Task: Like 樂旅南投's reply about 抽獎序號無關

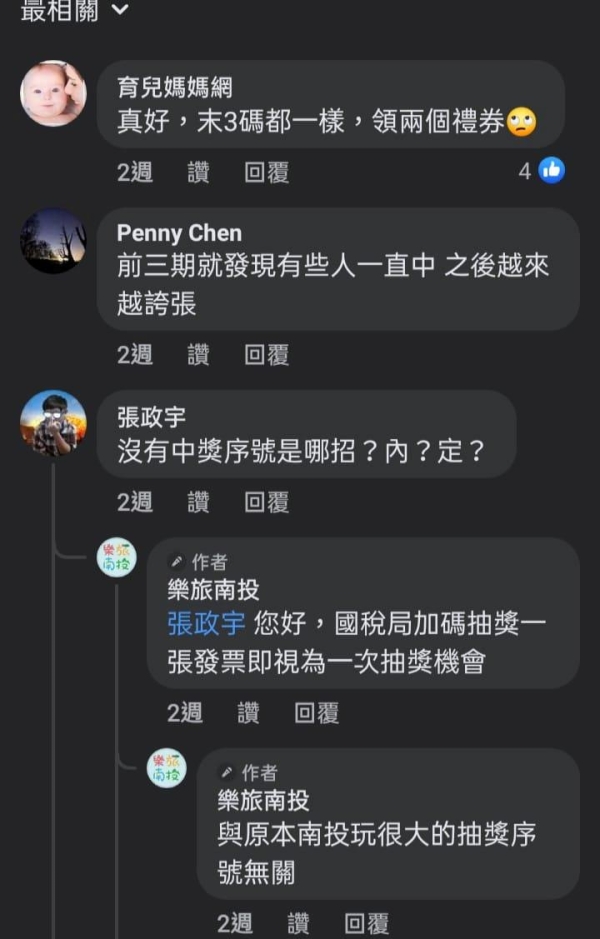Action: click(299, 922)
